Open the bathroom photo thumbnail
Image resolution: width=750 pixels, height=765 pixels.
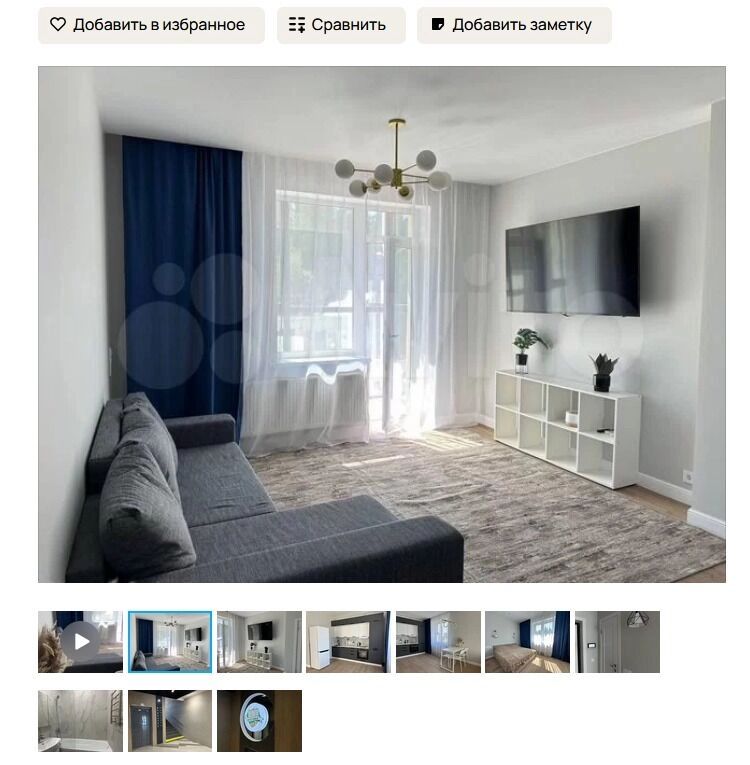[x=80, y=720]
